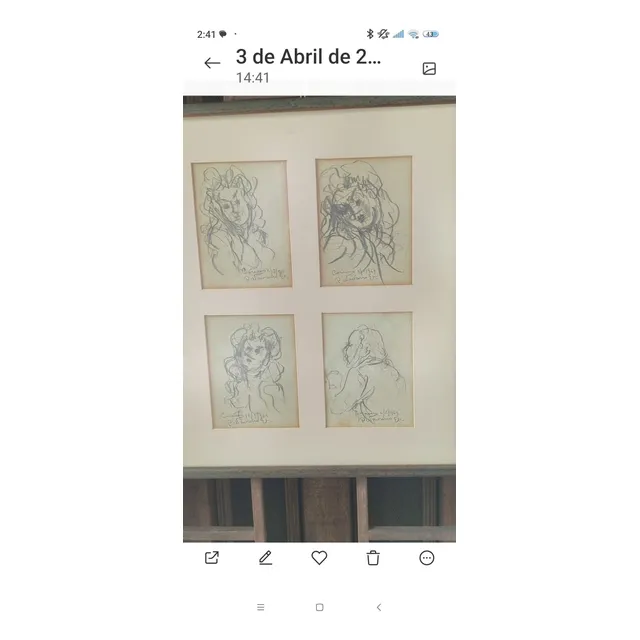Open recent apps from navigation bar
Image resolution: width=640 pixels, height=640 pixels.
click(x=261, y=607)
